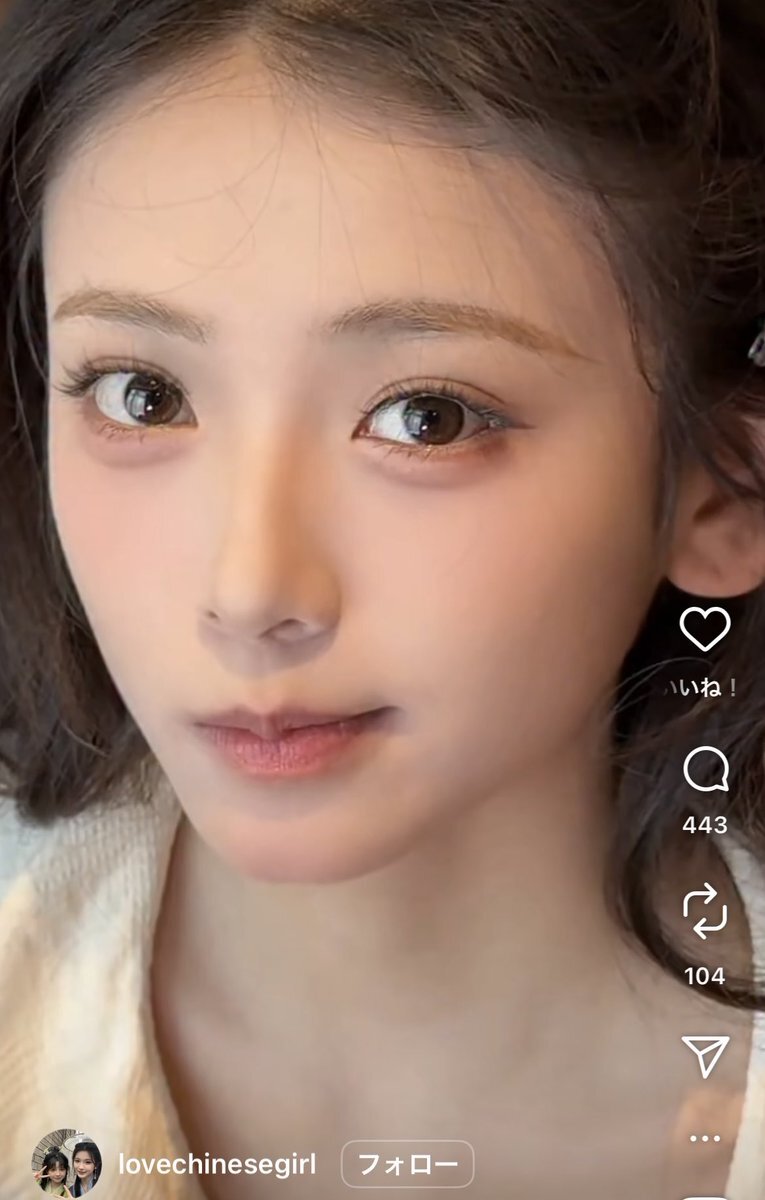Viewport: 765px width, 1200px height.
Task: Tap the フォロー follow button
Action: pos(407,1165)
